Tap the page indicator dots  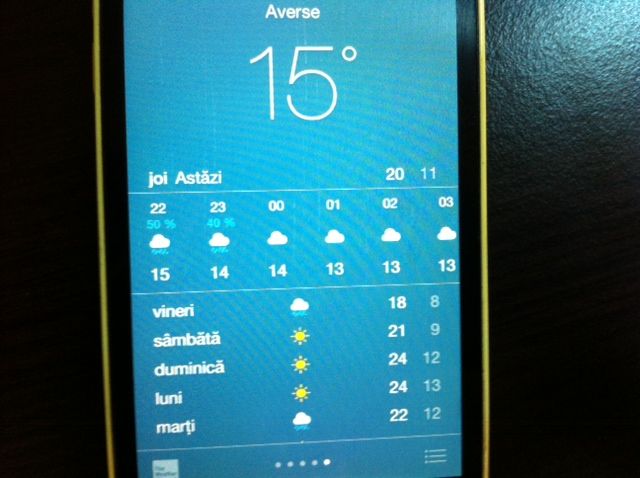(x=303, y=464)
